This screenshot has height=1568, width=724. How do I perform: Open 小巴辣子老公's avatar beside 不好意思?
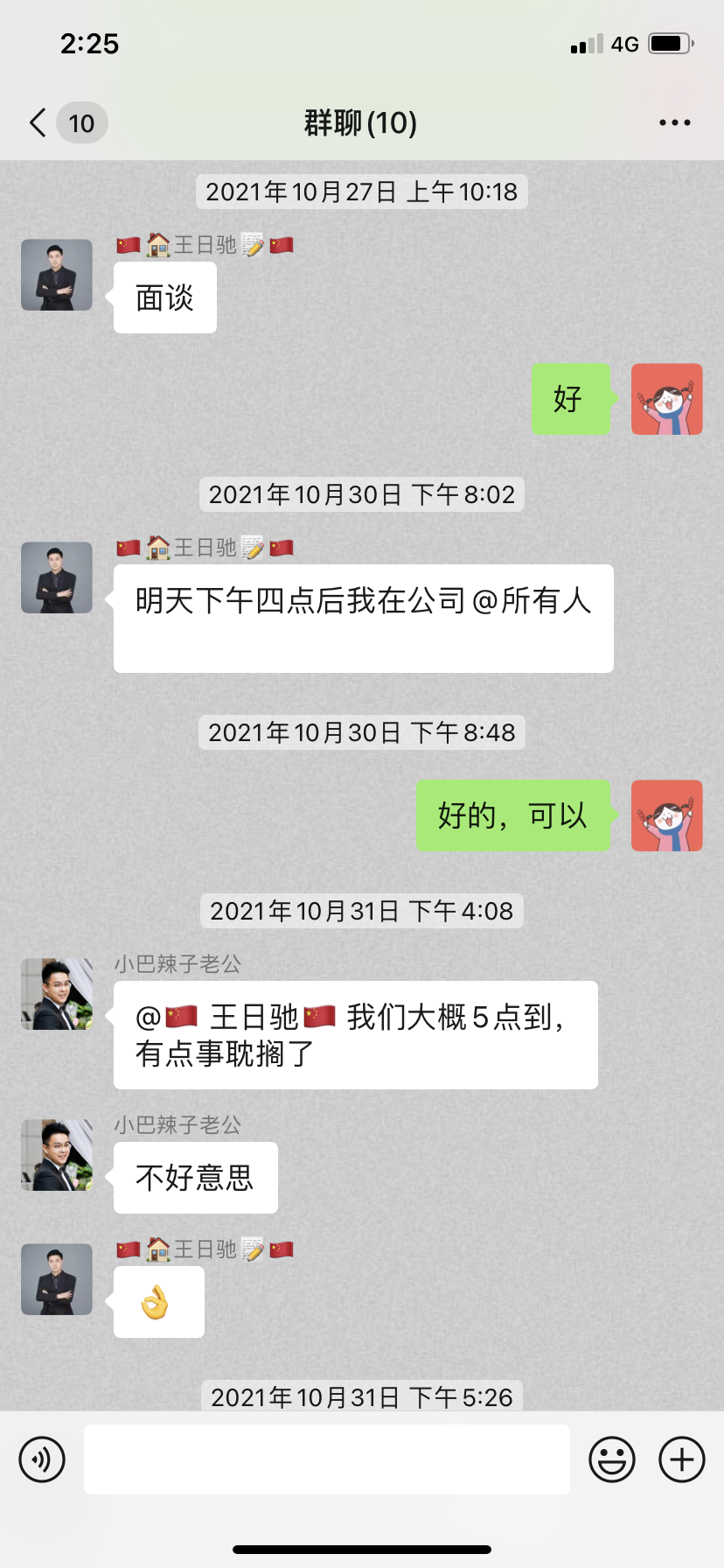pyautogui.click(x=57, y=1155)
